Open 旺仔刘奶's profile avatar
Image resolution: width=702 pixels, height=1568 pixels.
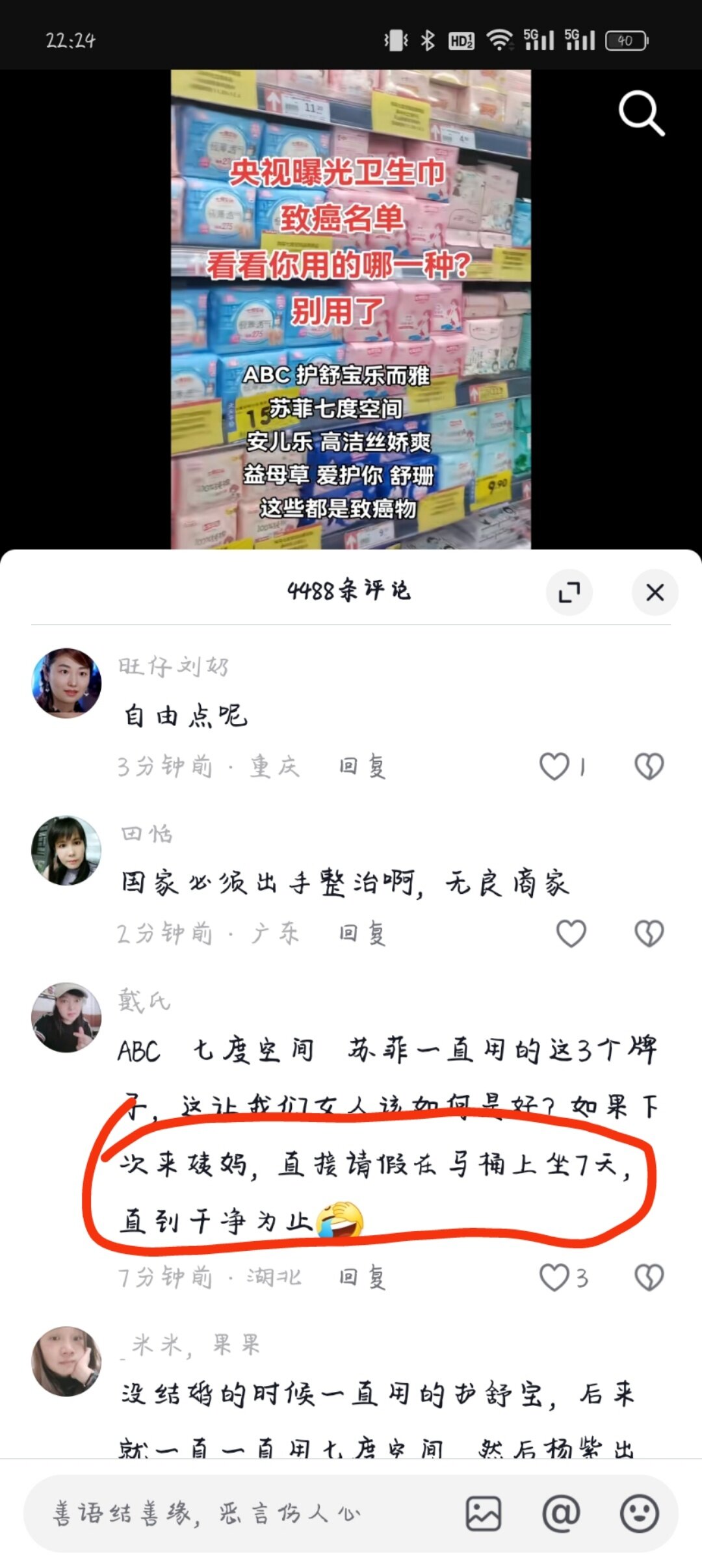[x=66, y=683]
